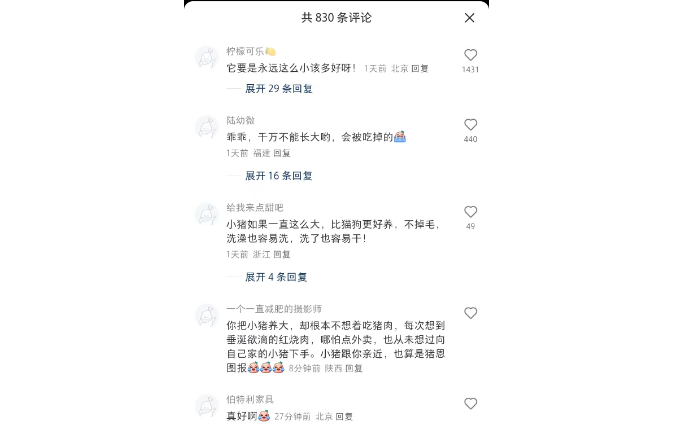
Task: Like 陆幼微's comment
Action: (470, 125)
